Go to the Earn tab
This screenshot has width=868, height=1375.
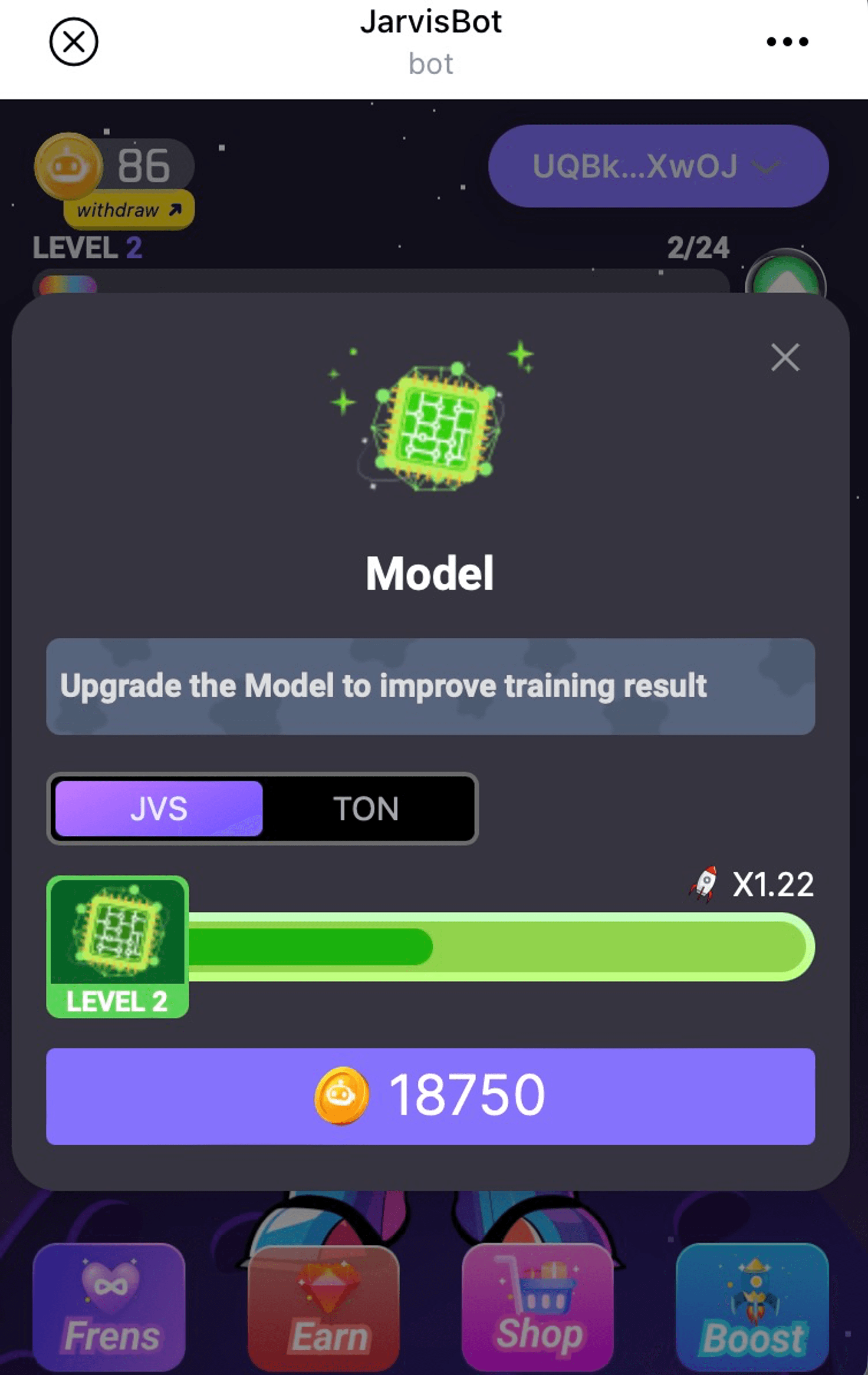point(324,1308)
